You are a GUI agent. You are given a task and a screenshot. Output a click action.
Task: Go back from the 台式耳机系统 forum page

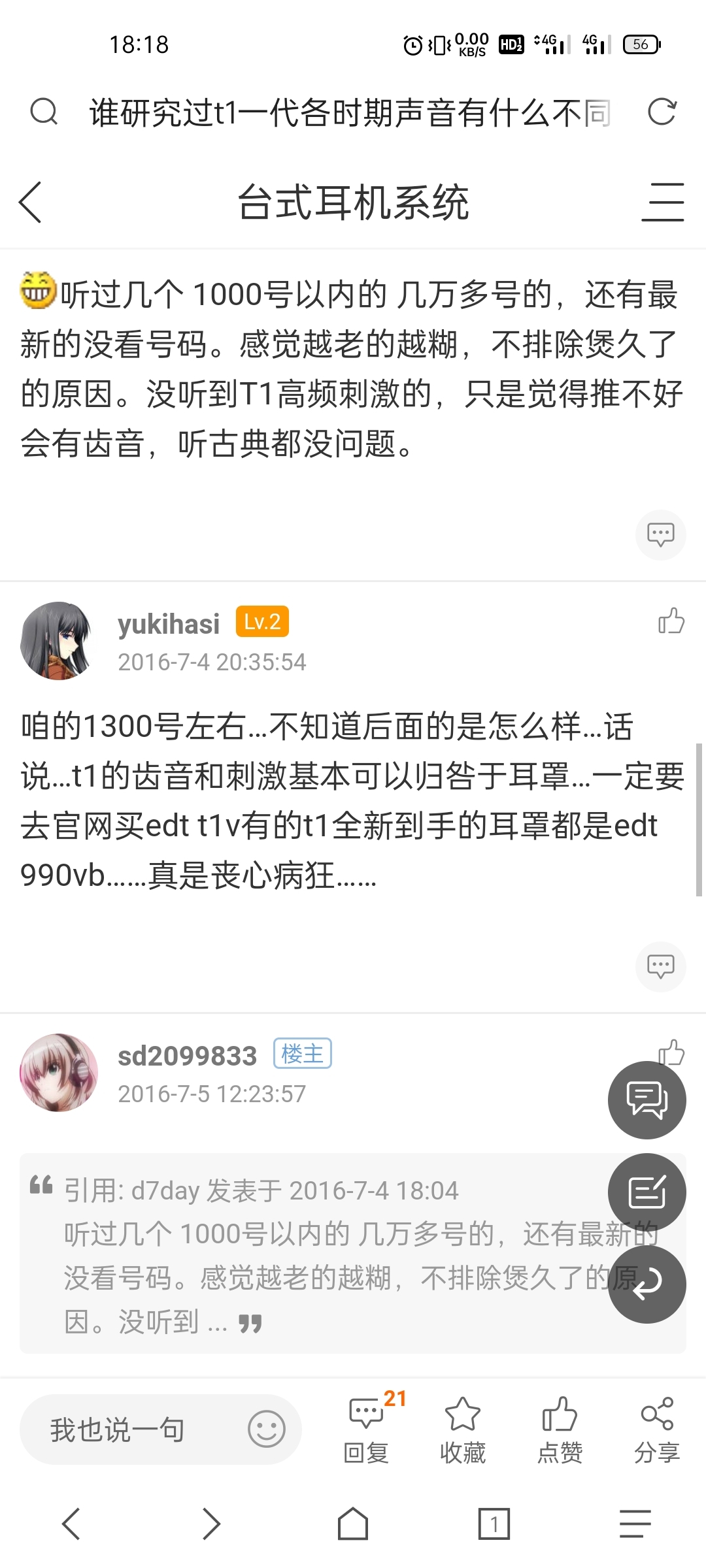pyautogui.click(x=31, y=202)
